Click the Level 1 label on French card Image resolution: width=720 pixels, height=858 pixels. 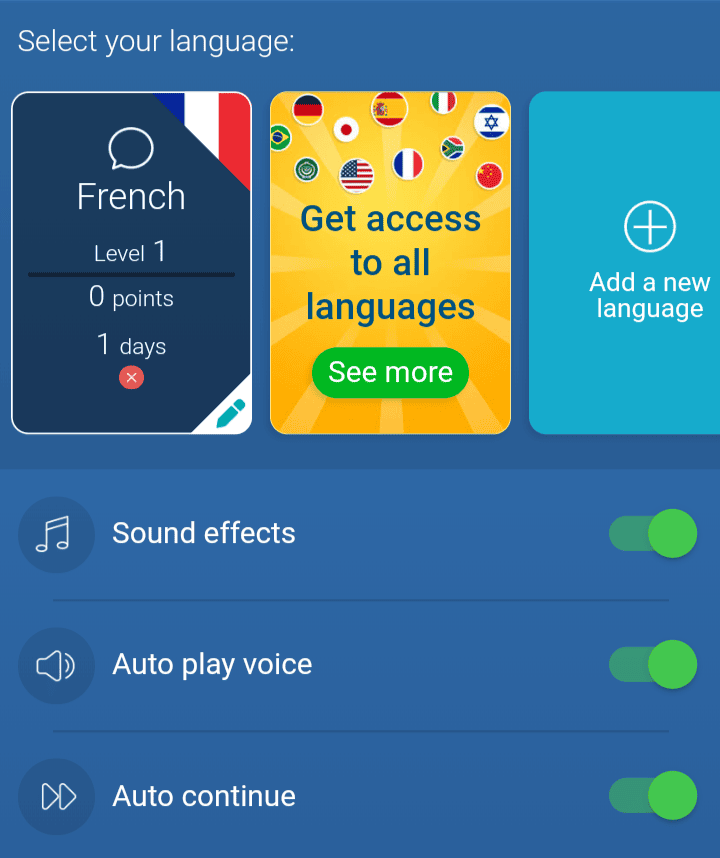coord(130,252)
